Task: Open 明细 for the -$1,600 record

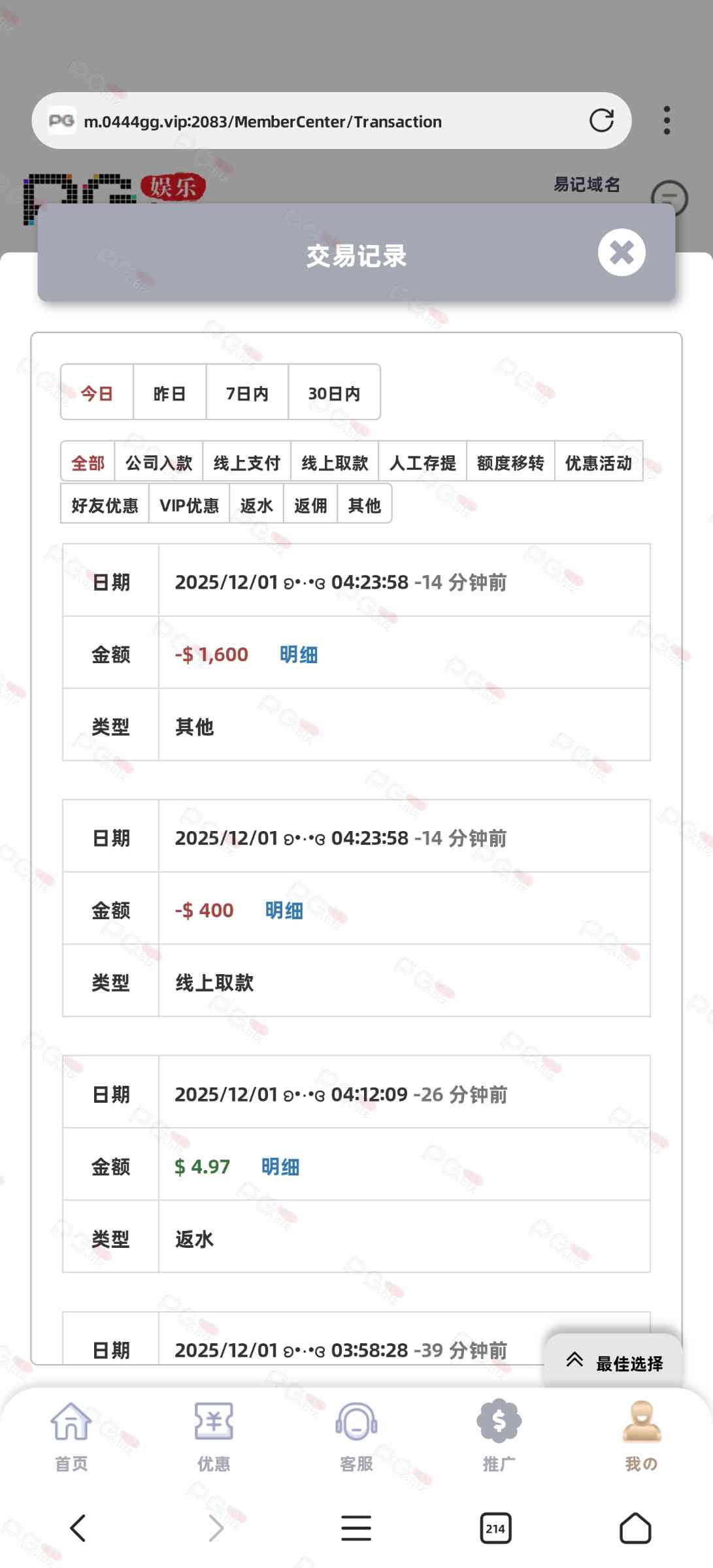Action: [x=299, y=654]
